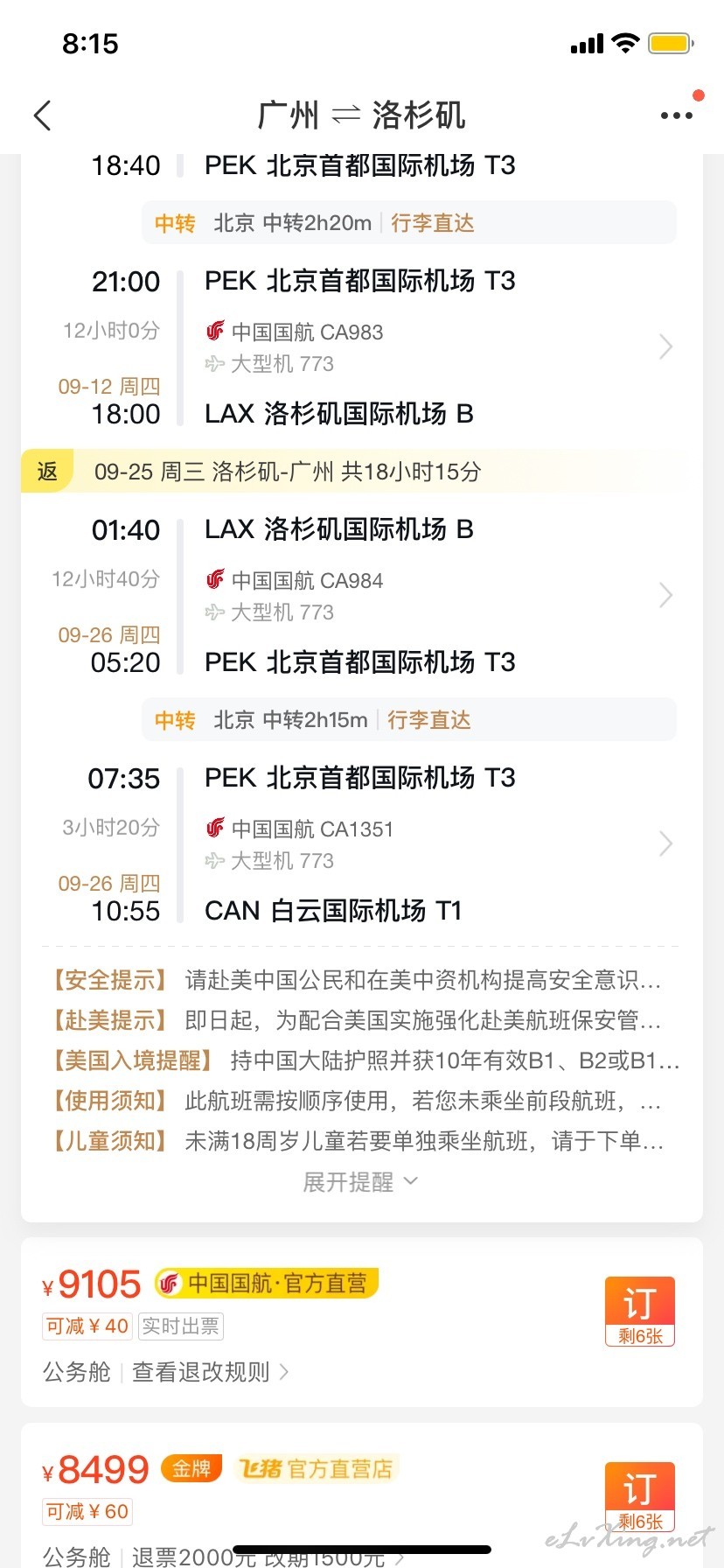Read the 使用须知 notice
Viewport: 724px width, 1568px height.
357,1101
